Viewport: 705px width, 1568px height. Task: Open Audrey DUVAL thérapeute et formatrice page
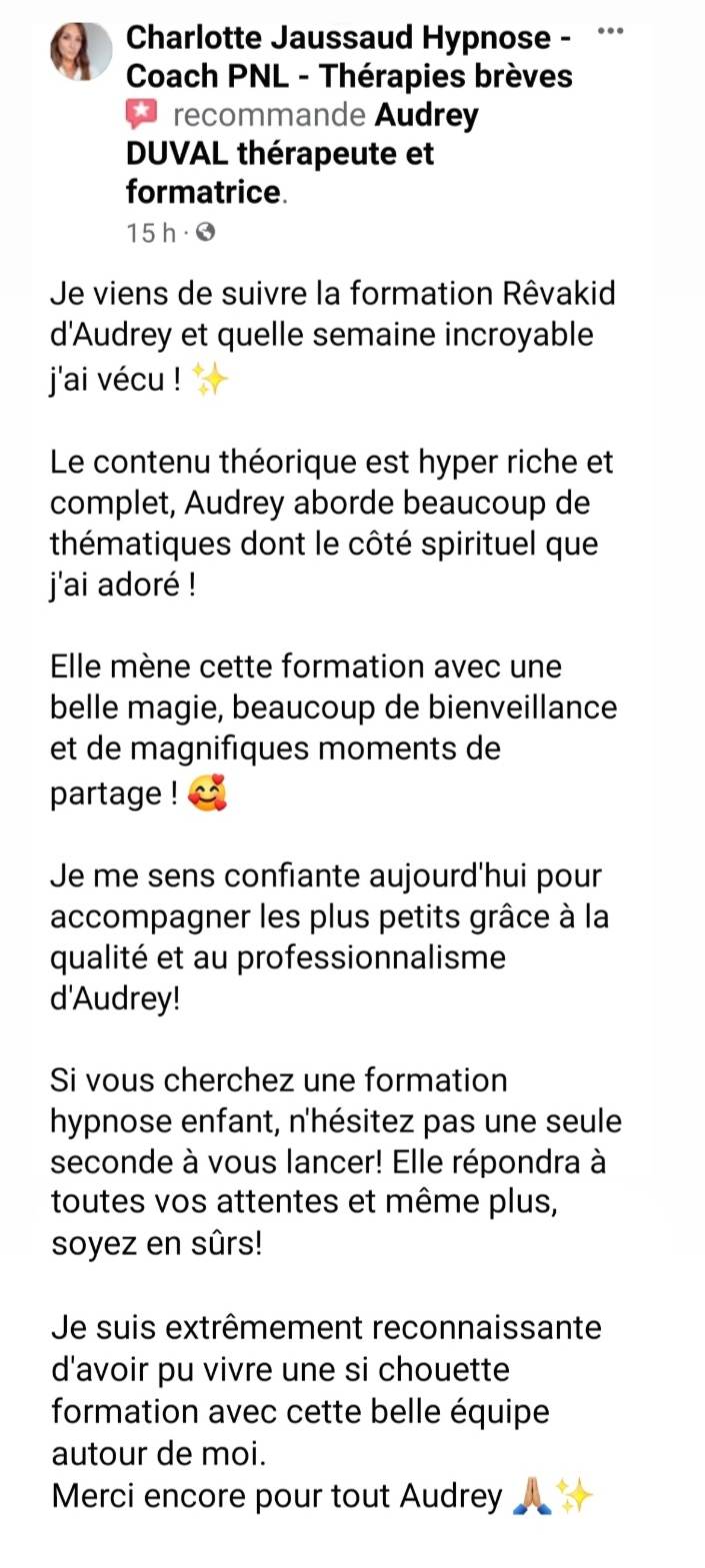[280, 154]
